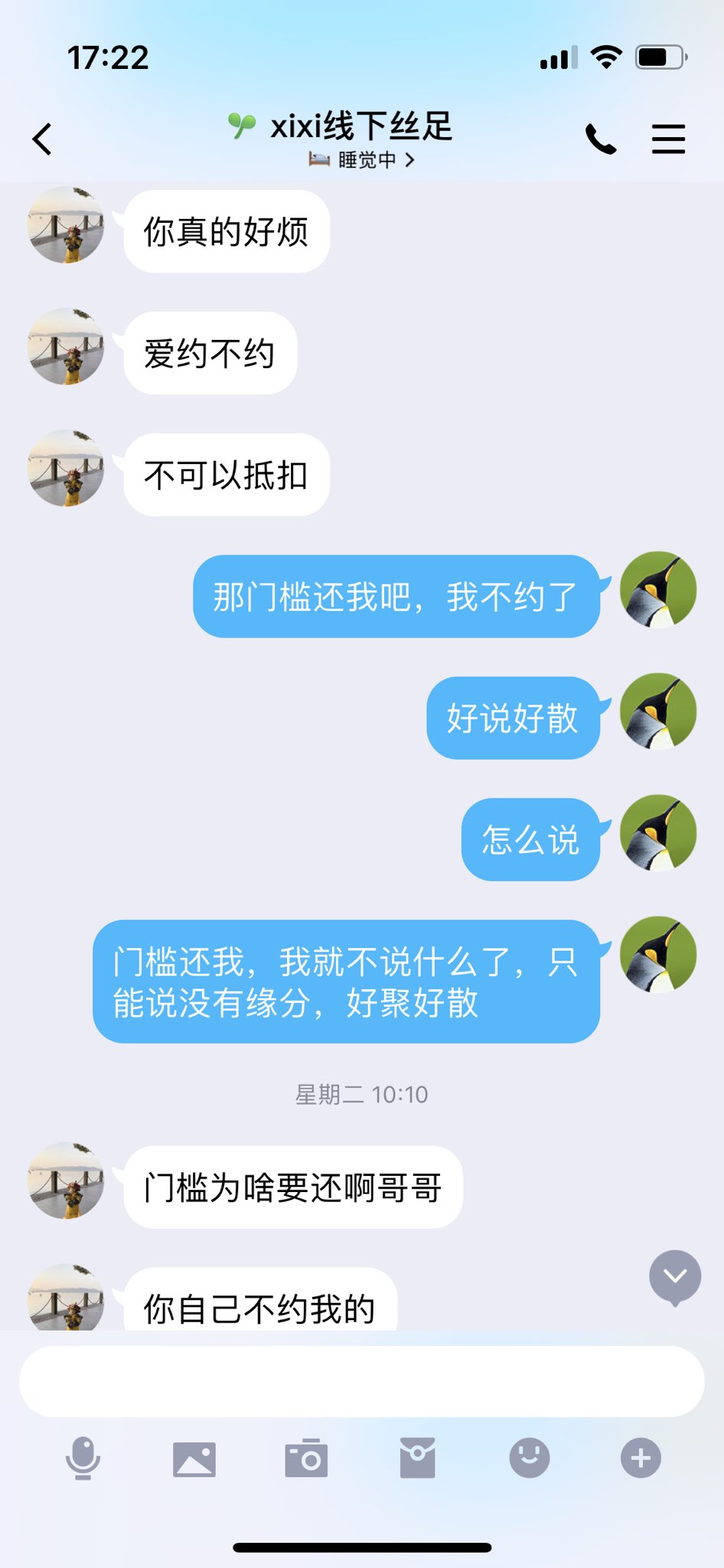The width and height of the screenshot is (724, 1568).
Task: Tap the contact's penguin avatar
Action: pyautogui.click(x=658, y=588)
